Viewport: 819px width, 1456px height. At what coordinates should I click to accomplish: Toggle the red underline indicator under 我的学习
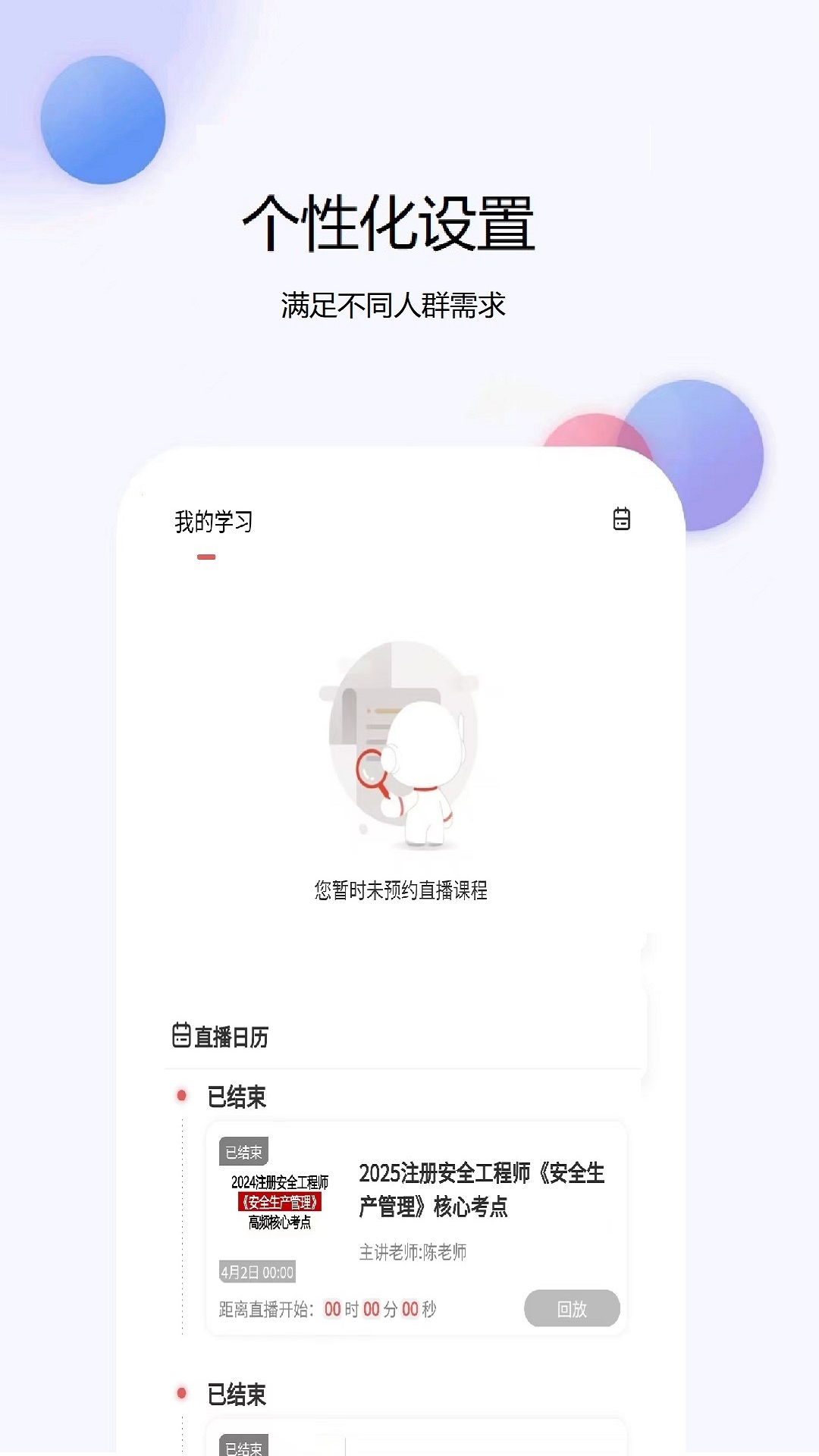206,558
